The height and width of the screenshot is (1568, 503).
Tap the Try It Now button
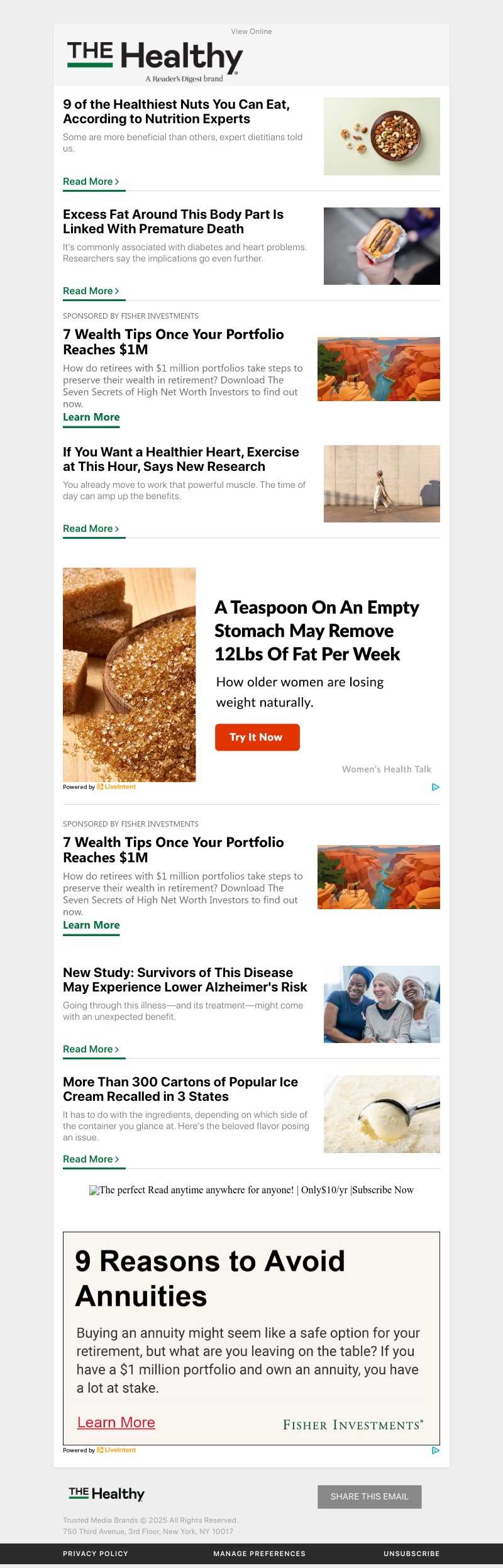point(257,737)
